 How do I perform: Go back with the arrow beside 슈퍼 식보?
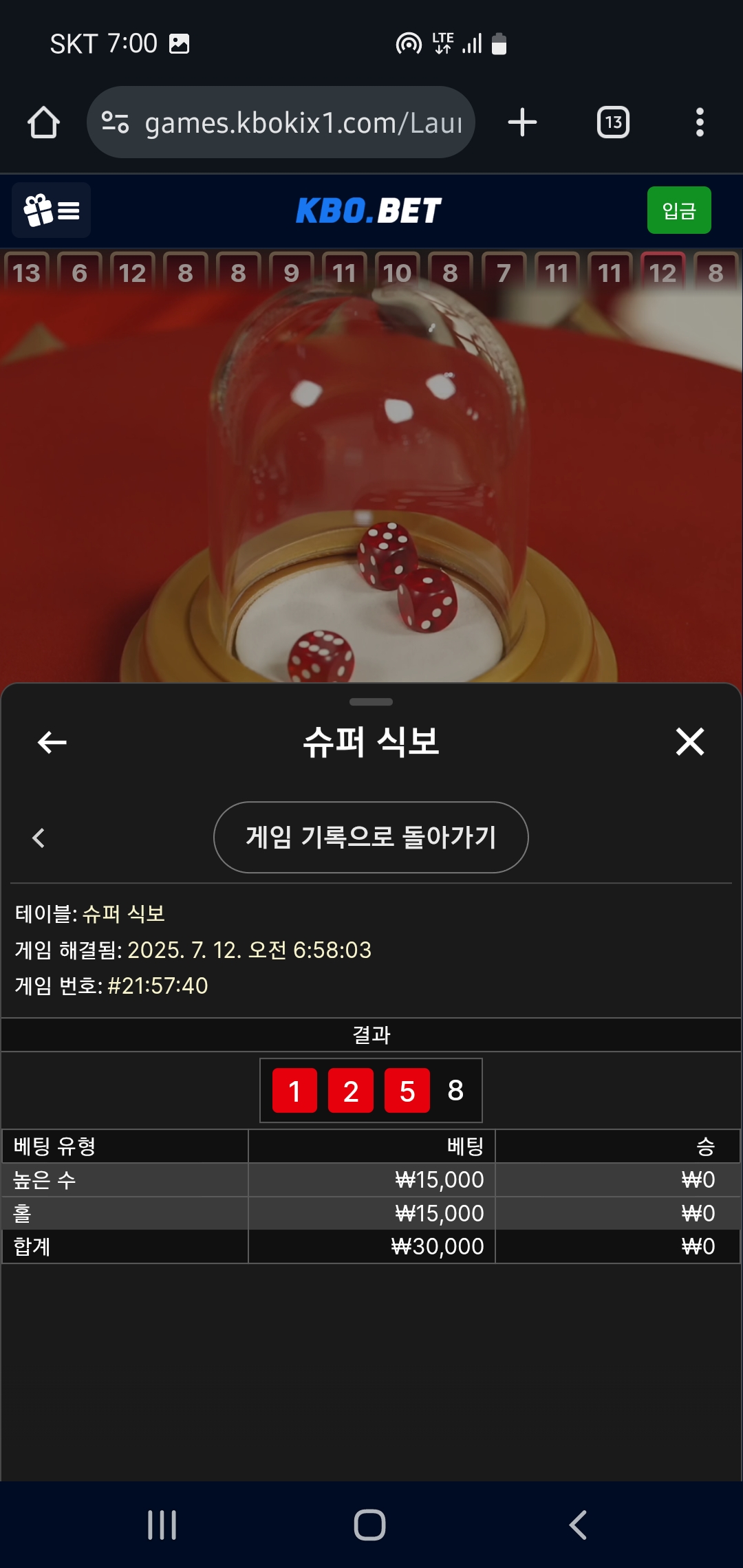(x=52, y=742)
